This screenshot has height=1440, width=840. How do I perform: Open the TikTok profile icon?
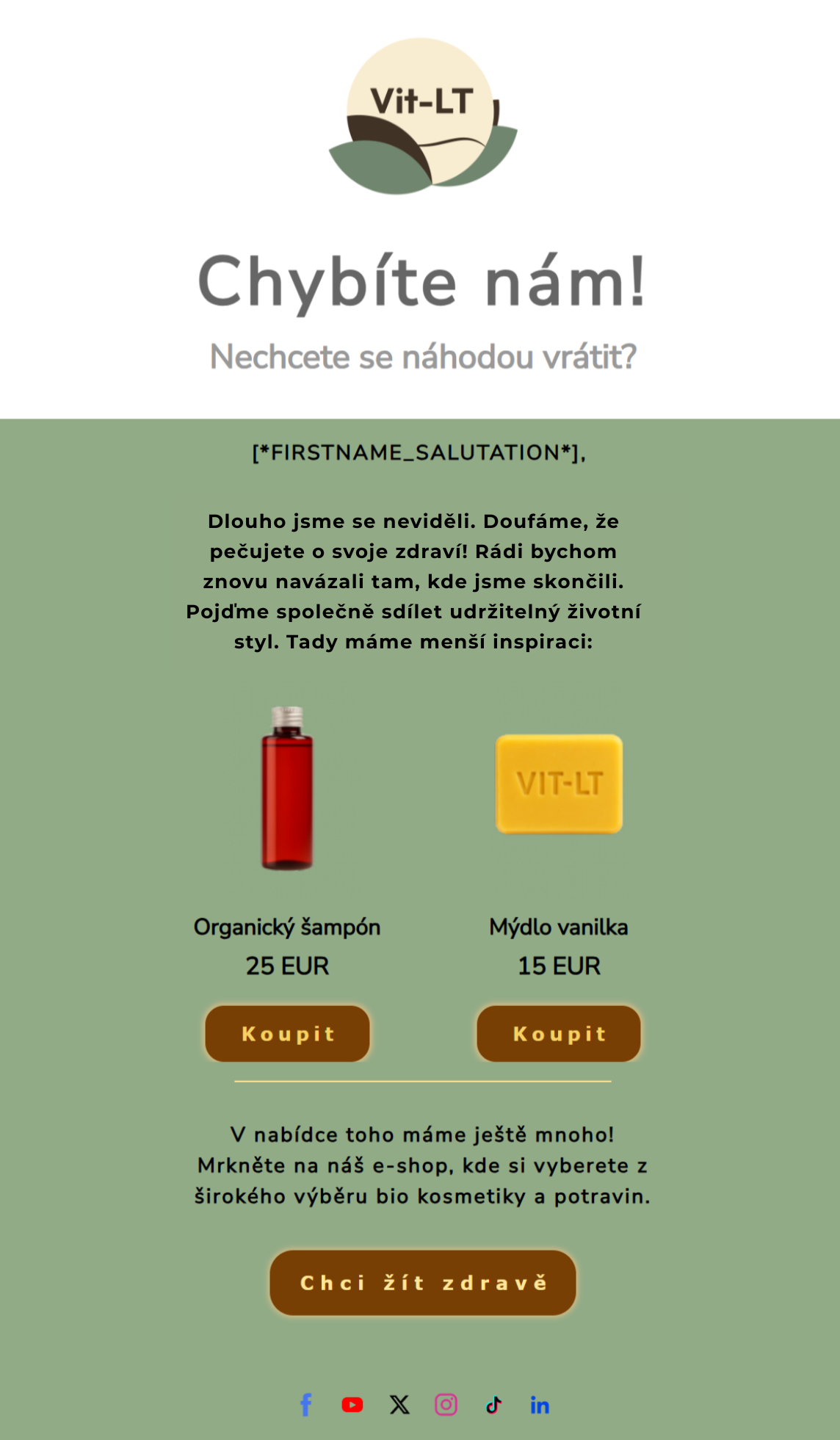(x=493, y=1405)
